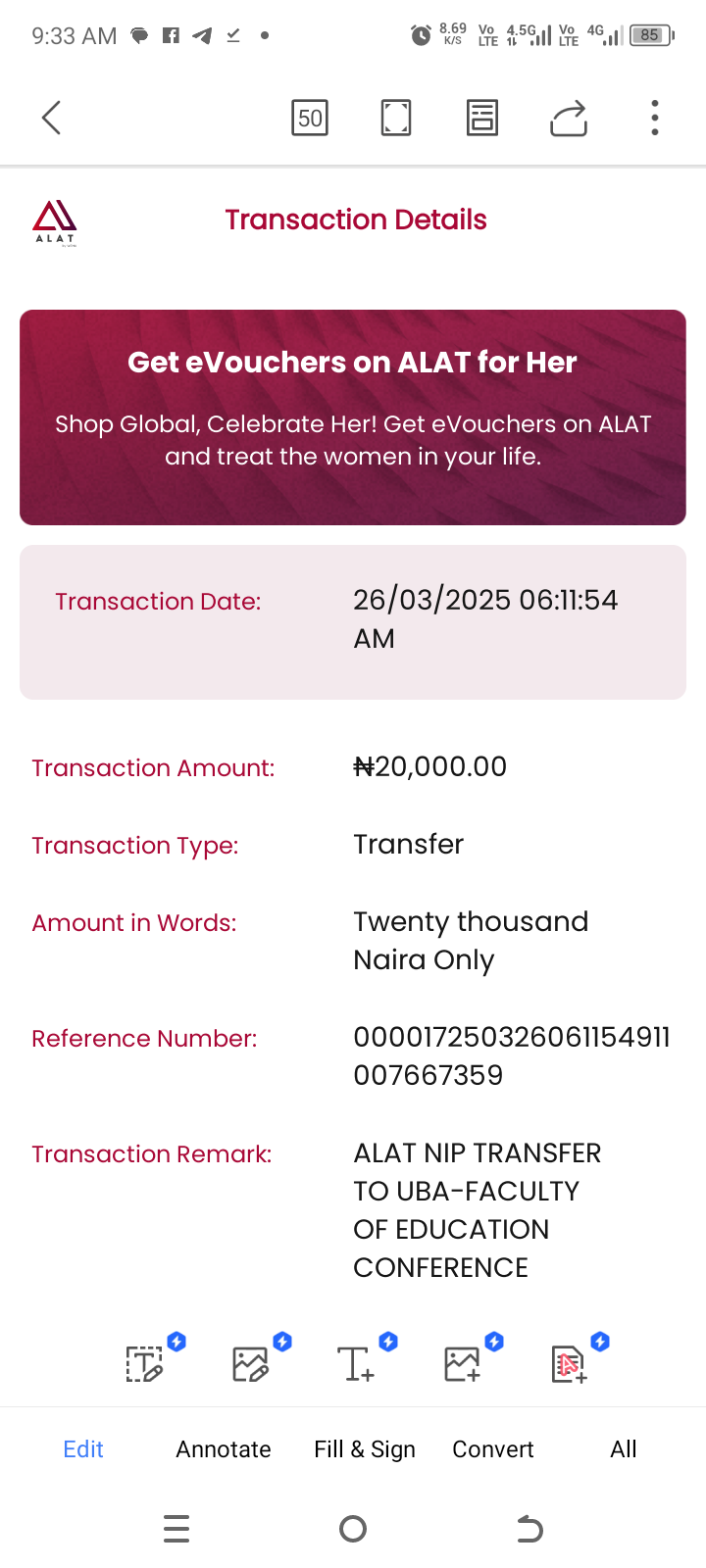Image resolution: width=706 pixels, height=1568 pixels.
Task: Go back using the top-left arrow
Action: (x=52, y=118)
